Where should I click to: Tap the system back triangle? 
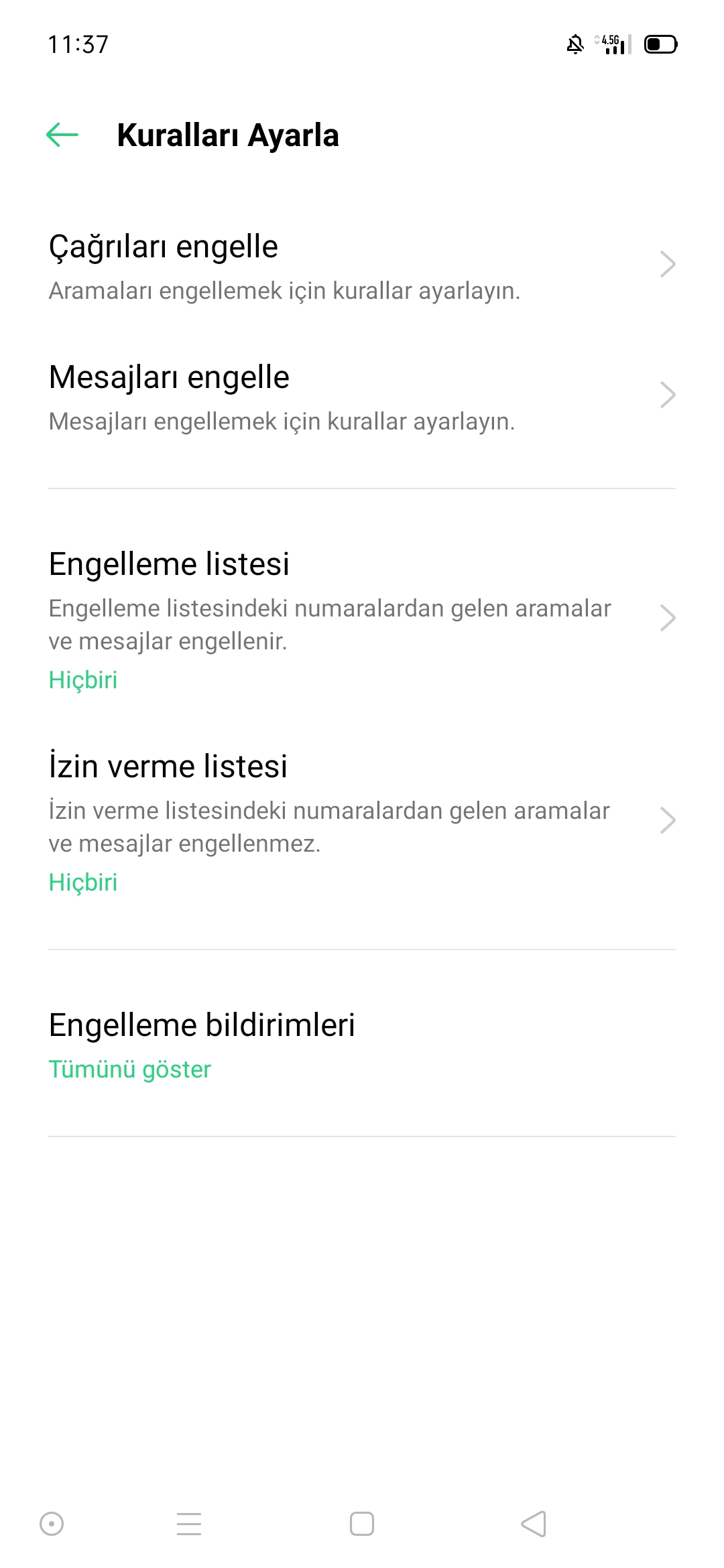click(x=534, y=1524)
